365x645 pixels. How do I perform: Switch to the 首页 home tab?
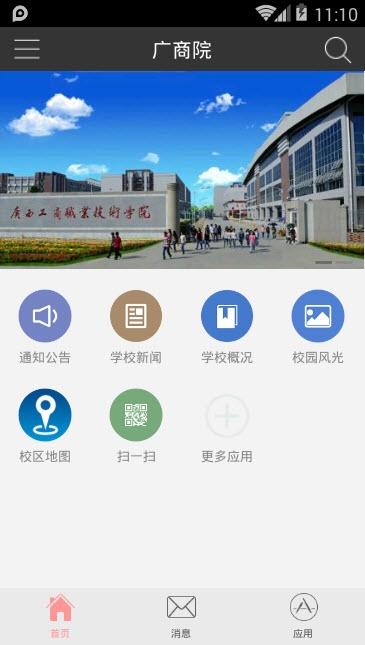coord(60,616)
